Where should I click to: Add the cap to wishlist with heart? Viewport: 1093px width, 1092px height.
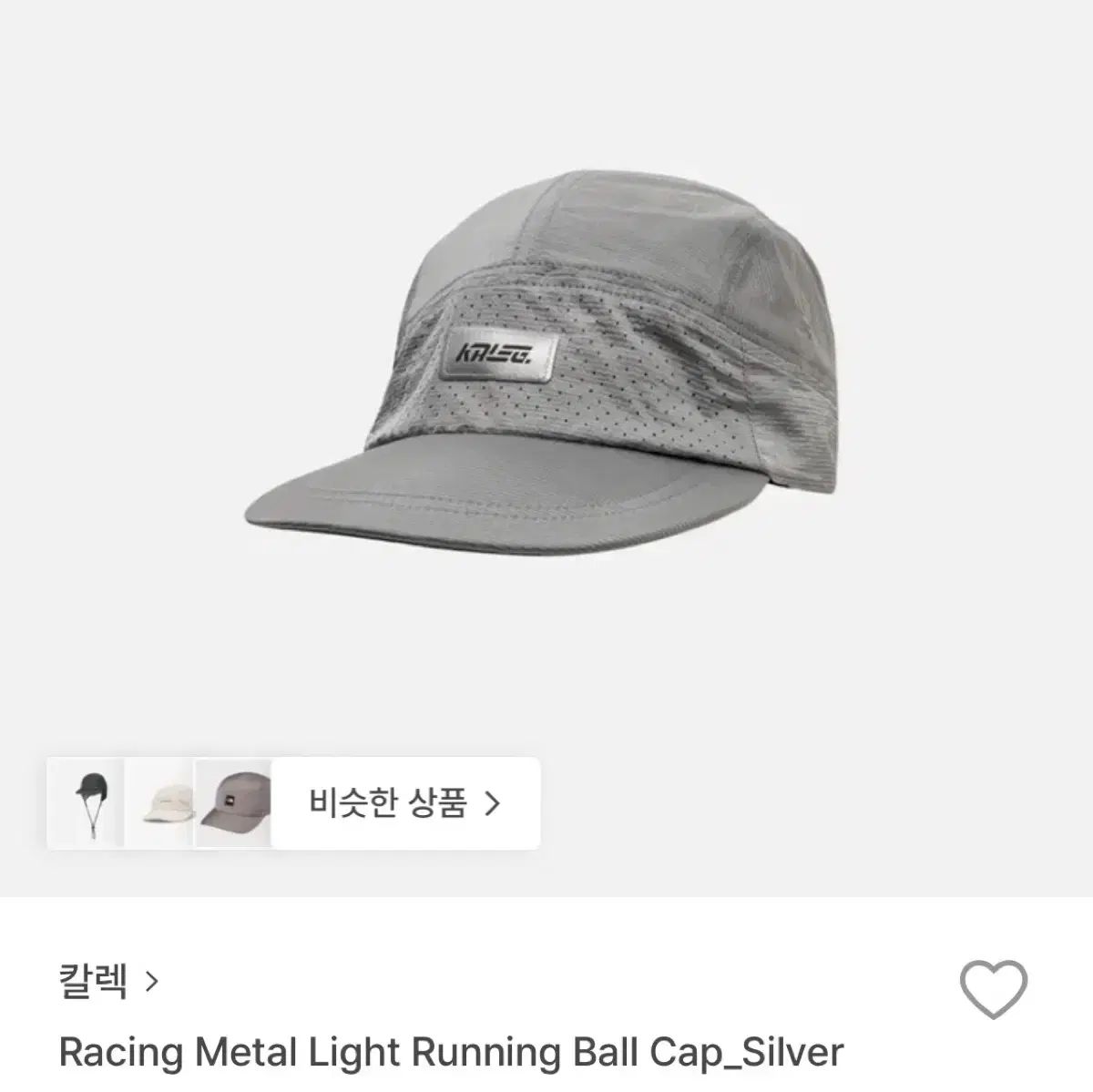(x=994, y=989)
